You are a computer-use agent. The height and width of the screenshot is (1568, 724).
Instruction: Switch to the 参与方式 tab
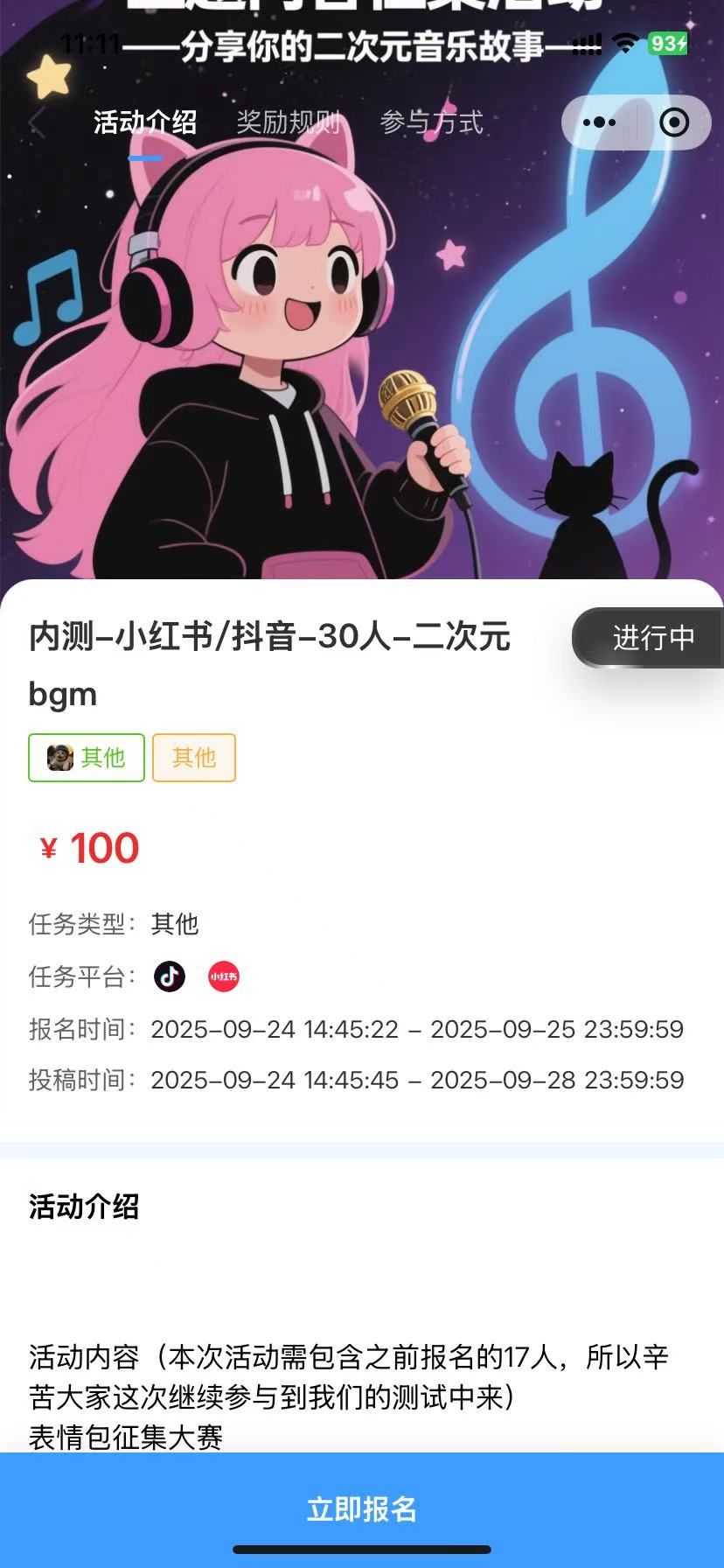click(432, 122)
